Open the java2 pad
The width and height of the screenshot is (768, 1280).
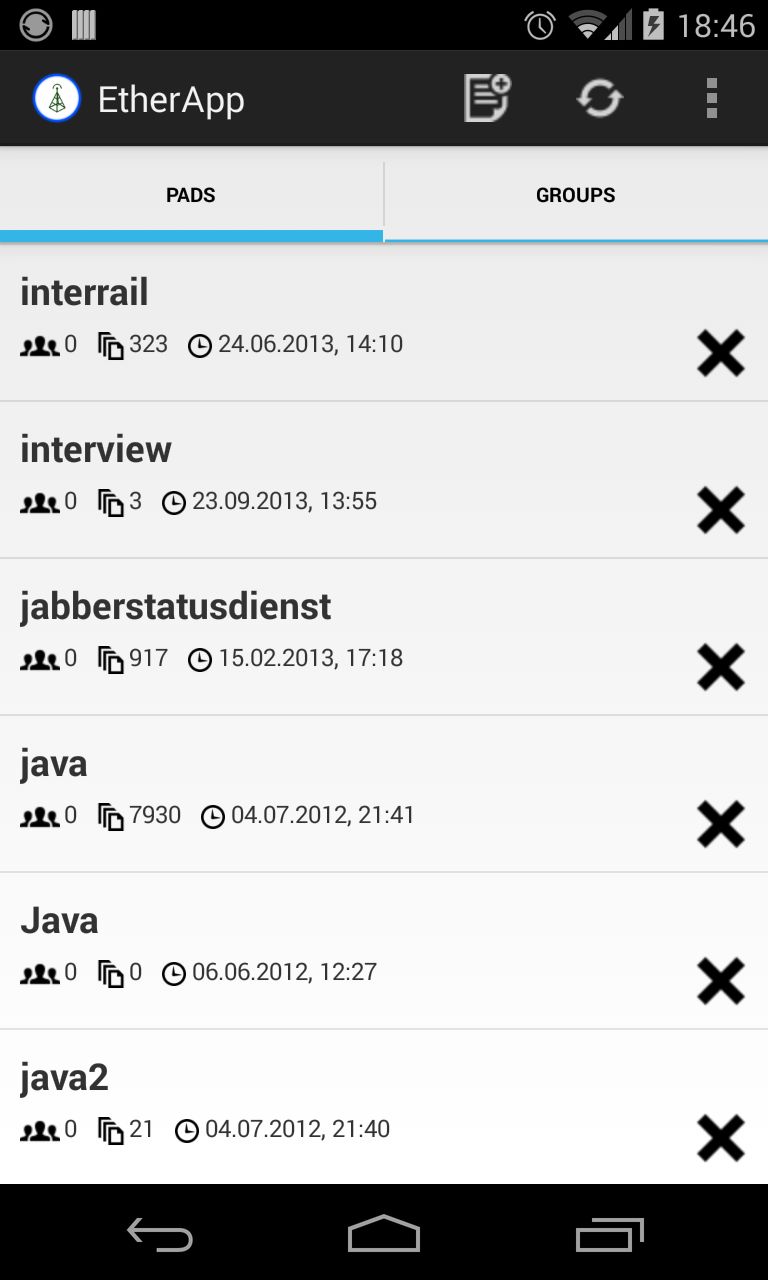300,1105
